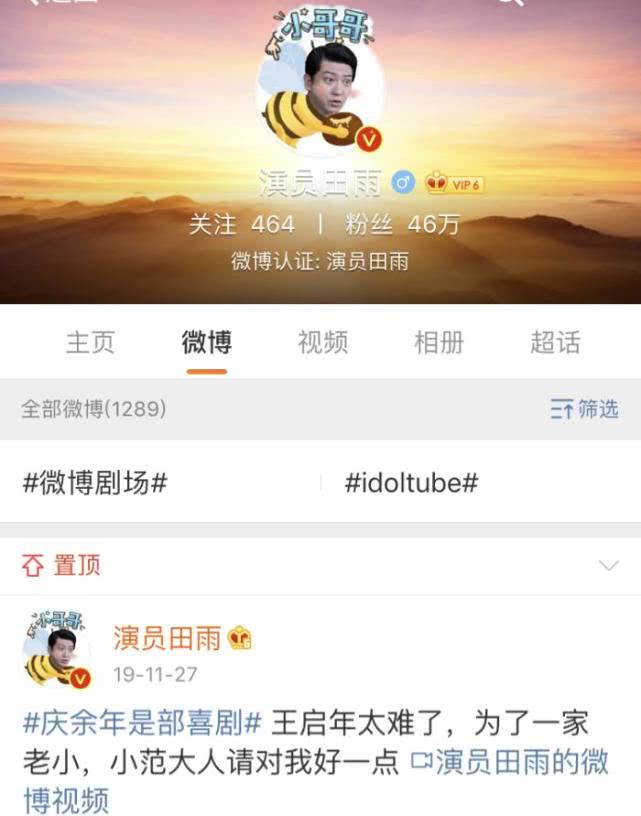Play 演员田雨的微博视频 link

click(x=510, y=761)
